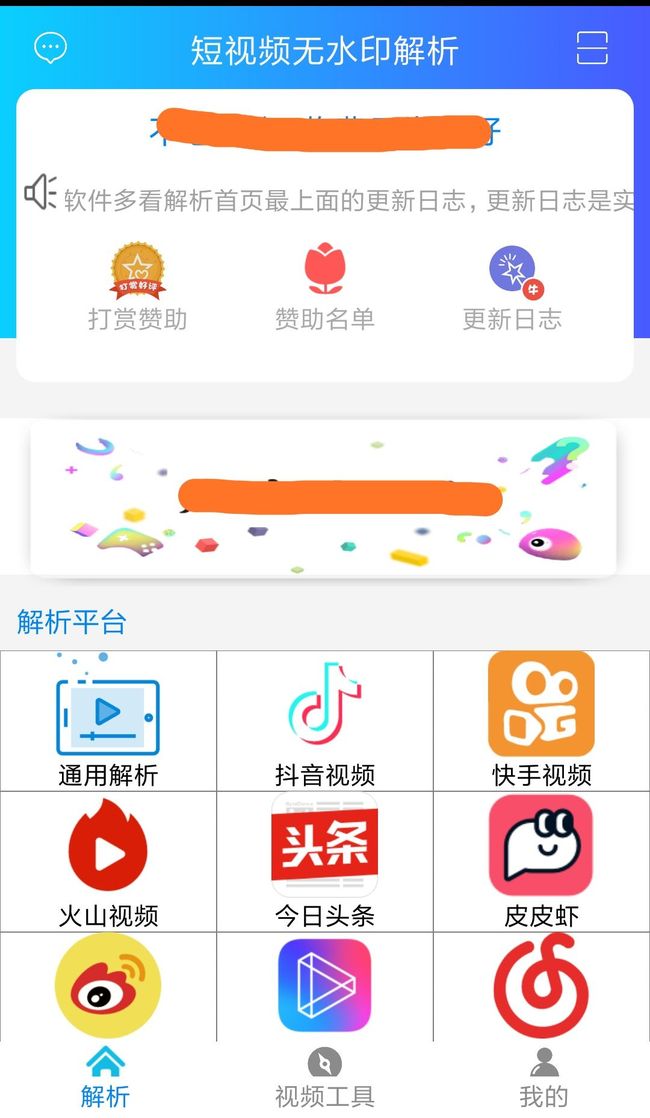Select 通用解析 platform

(x=108, y=720)
